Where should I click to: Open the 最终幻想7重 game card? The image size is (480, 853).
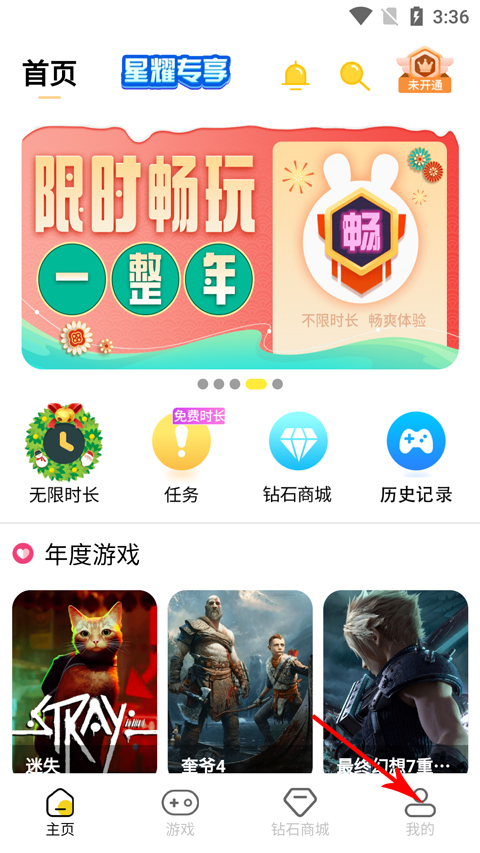point(396,682)
